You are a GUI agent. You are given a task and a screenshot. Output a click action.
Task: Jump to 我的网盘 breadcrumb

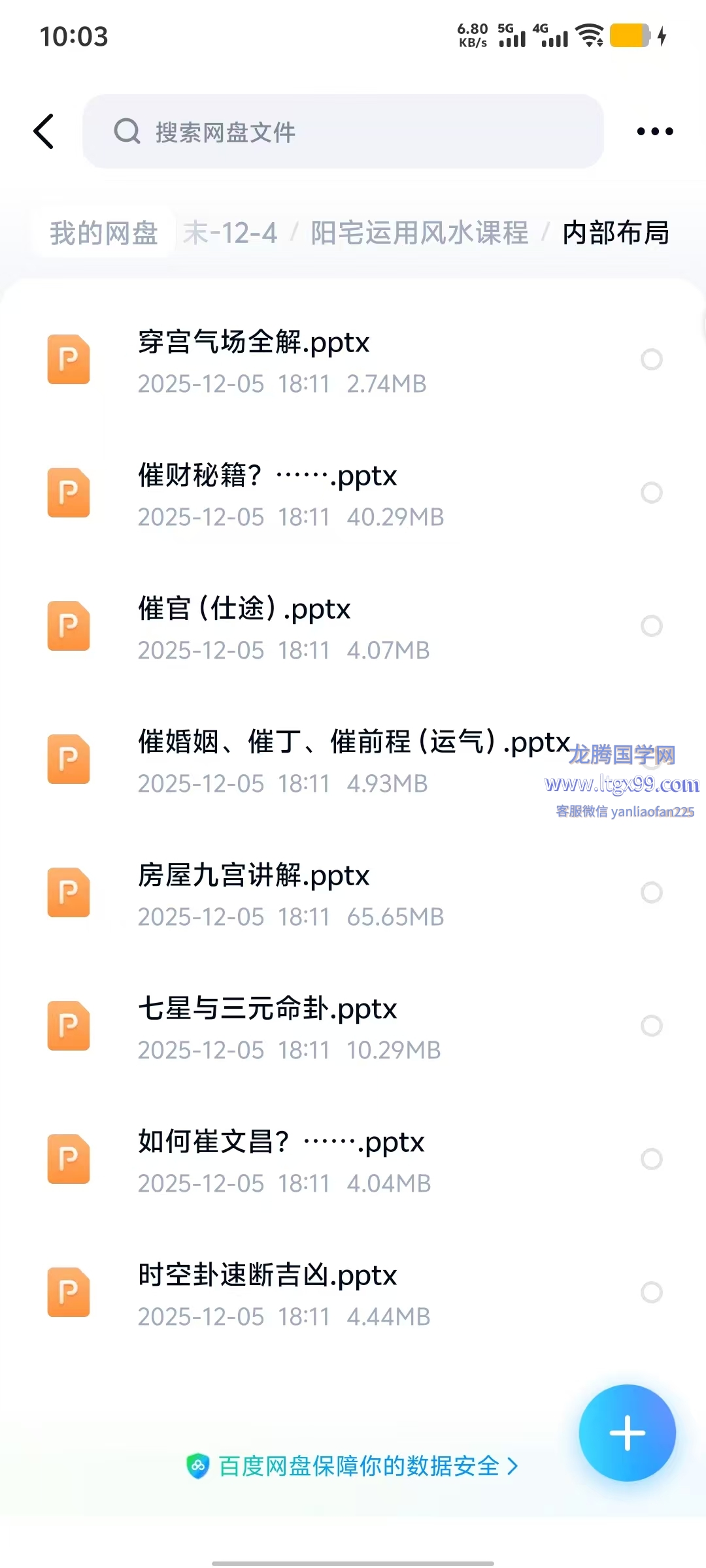coord(104,233)
